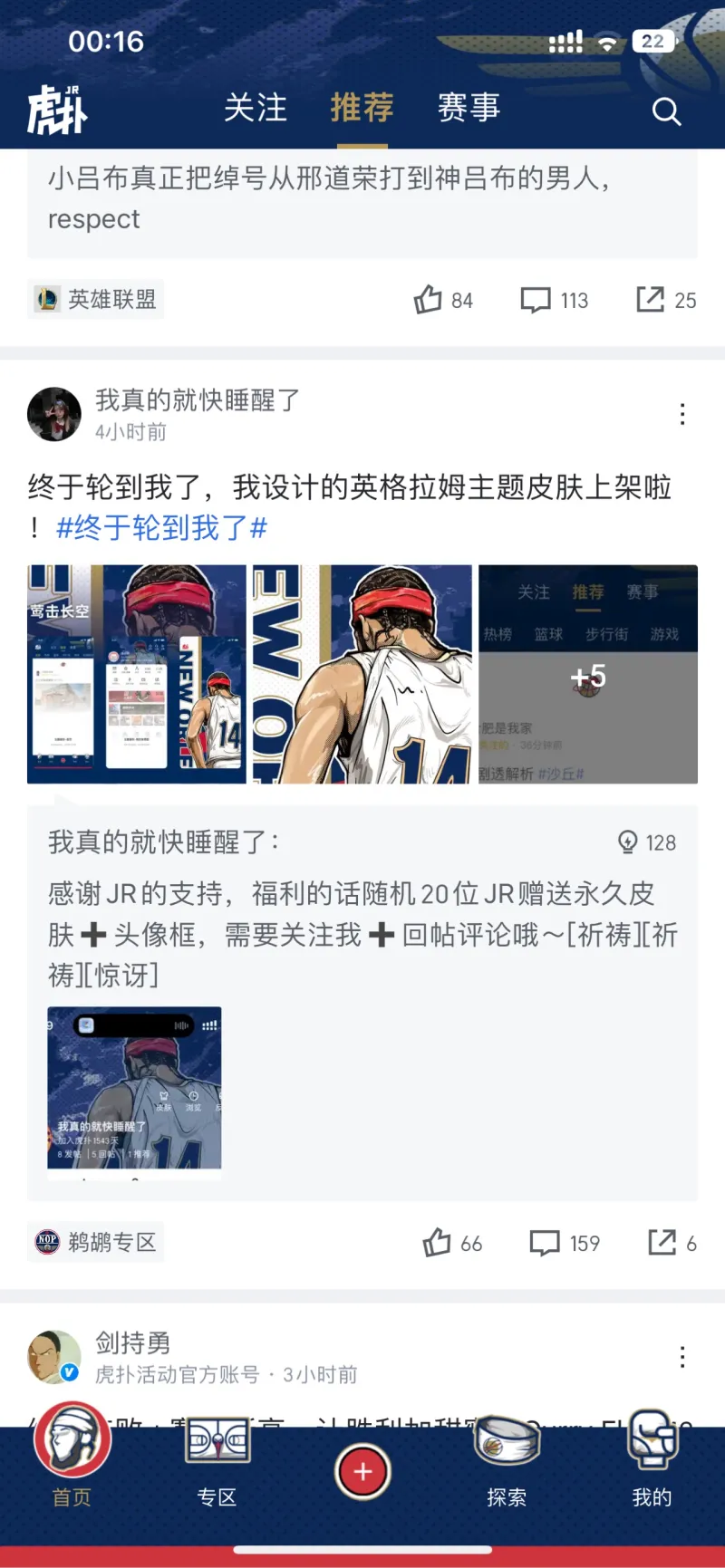View the +5 more images tile
The height and width of the screenshot is (1568, 725).
[x=587, y=674]
